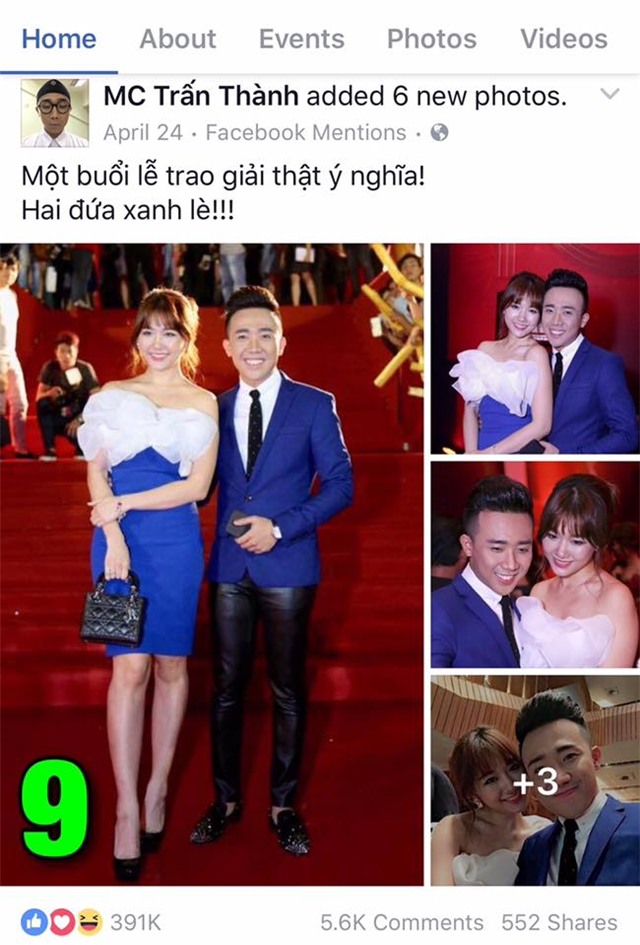The width and height of the screenshot is (640, 945).
Task: View the +3 remaining photos
Action: click(x=535, y=781)
